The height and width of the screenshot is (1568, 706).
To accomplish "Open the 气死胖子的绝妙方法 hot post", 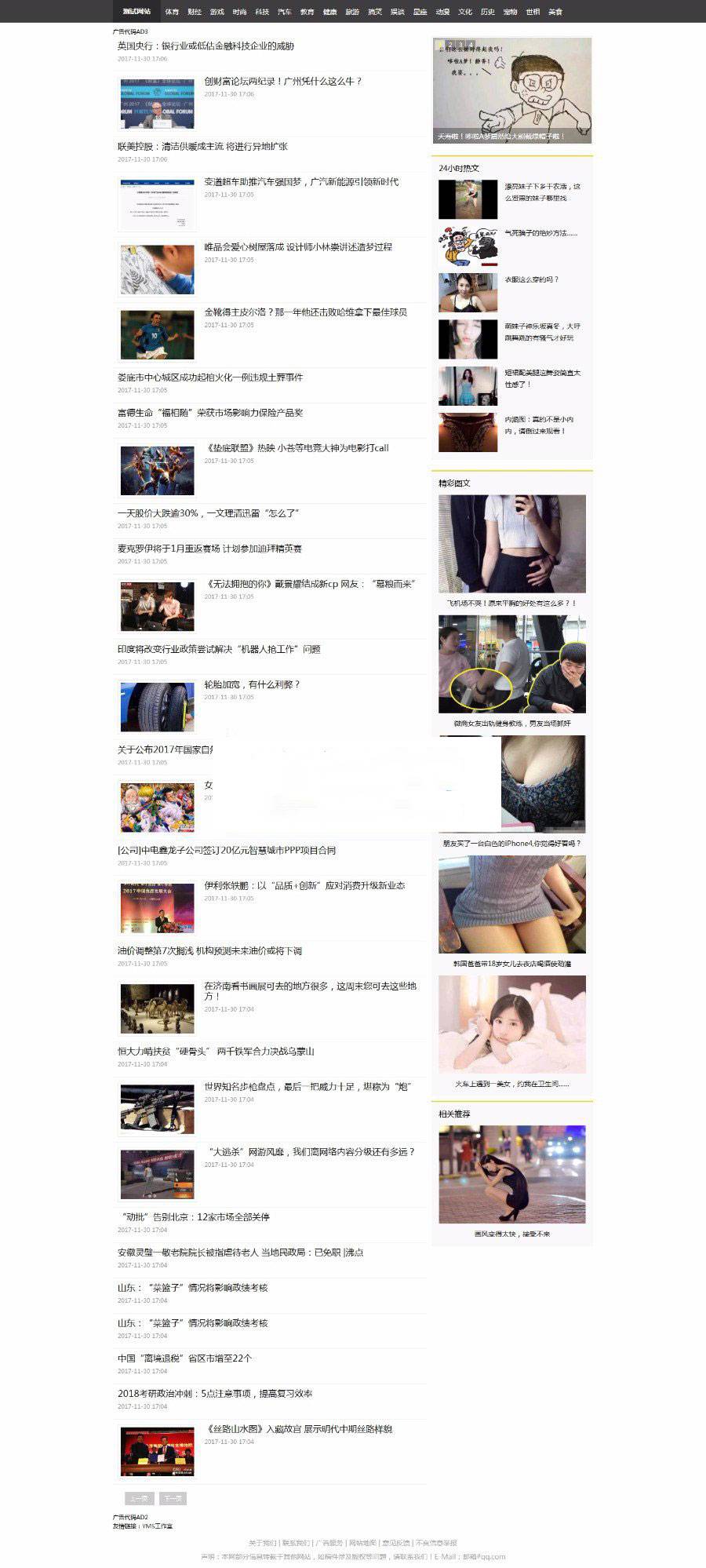I will (540, 233).
